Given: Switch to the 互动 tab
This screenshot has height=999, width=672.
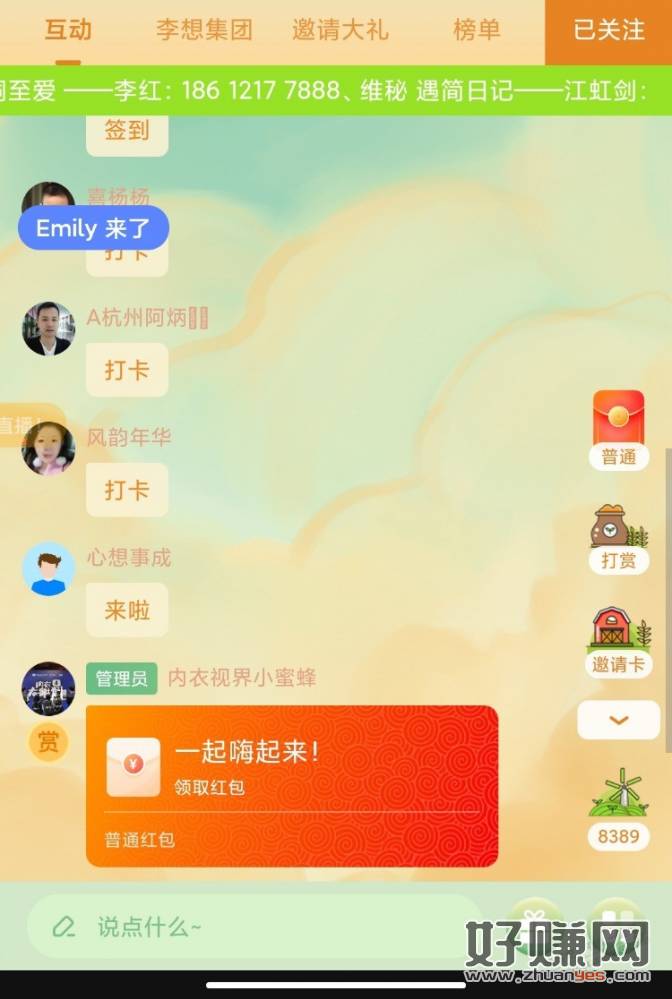Looking at the screenshot, I should (x=68, y=30).
